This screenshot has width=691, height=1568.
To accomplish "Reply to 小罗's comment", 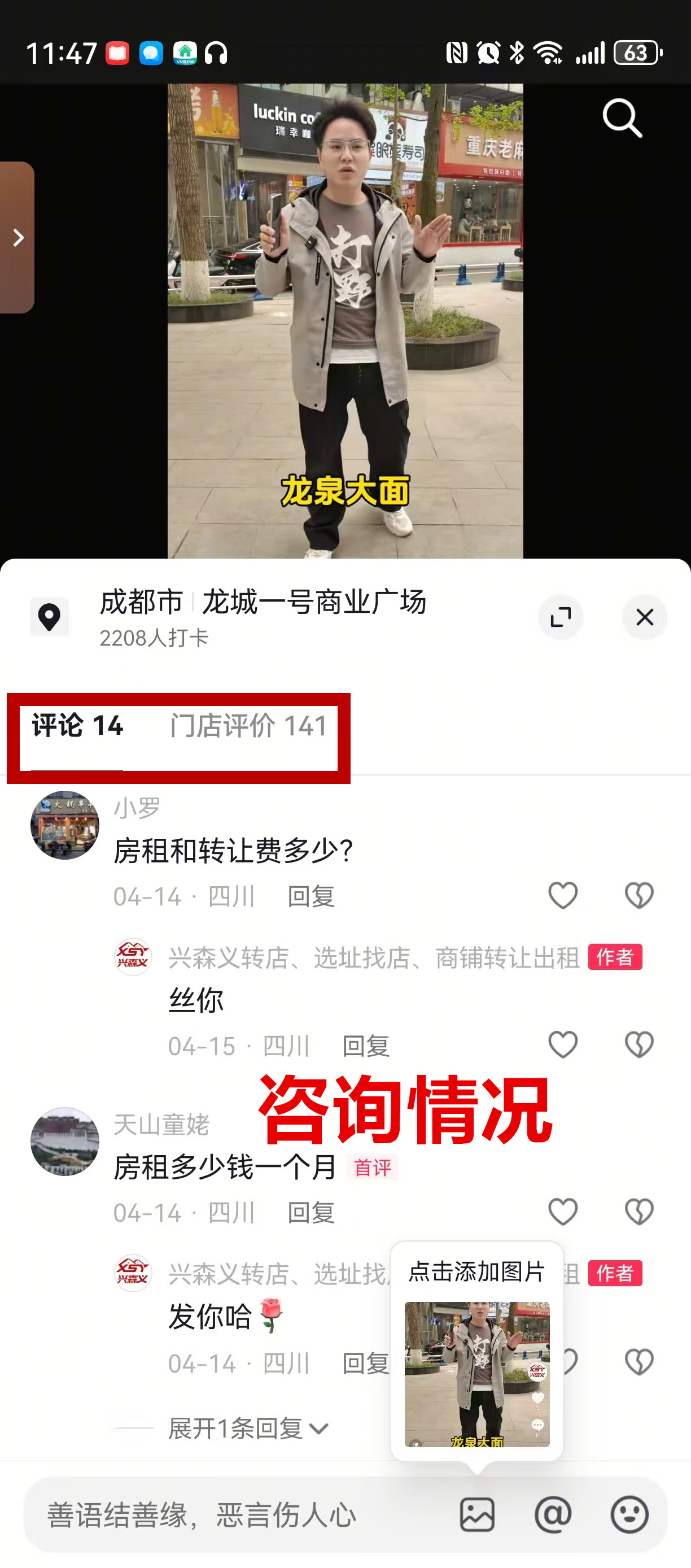I will pyautogui.click(x=311, y=896).
